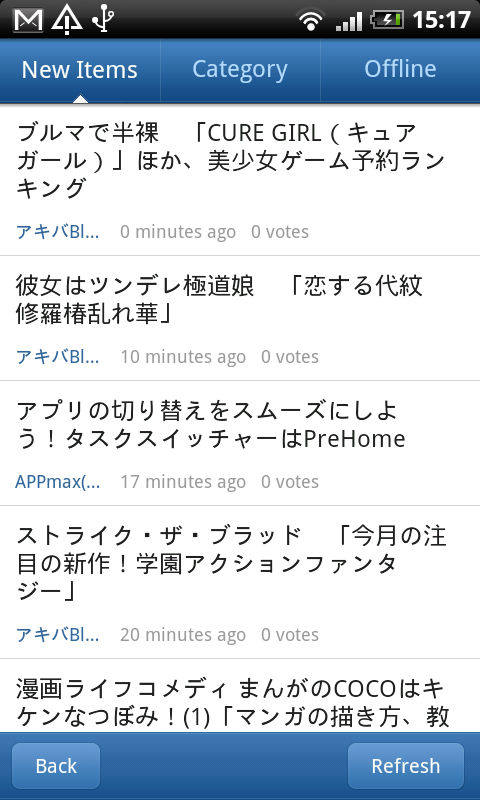Select the New Items tab
480x800 pixels.
pos(80,70)
